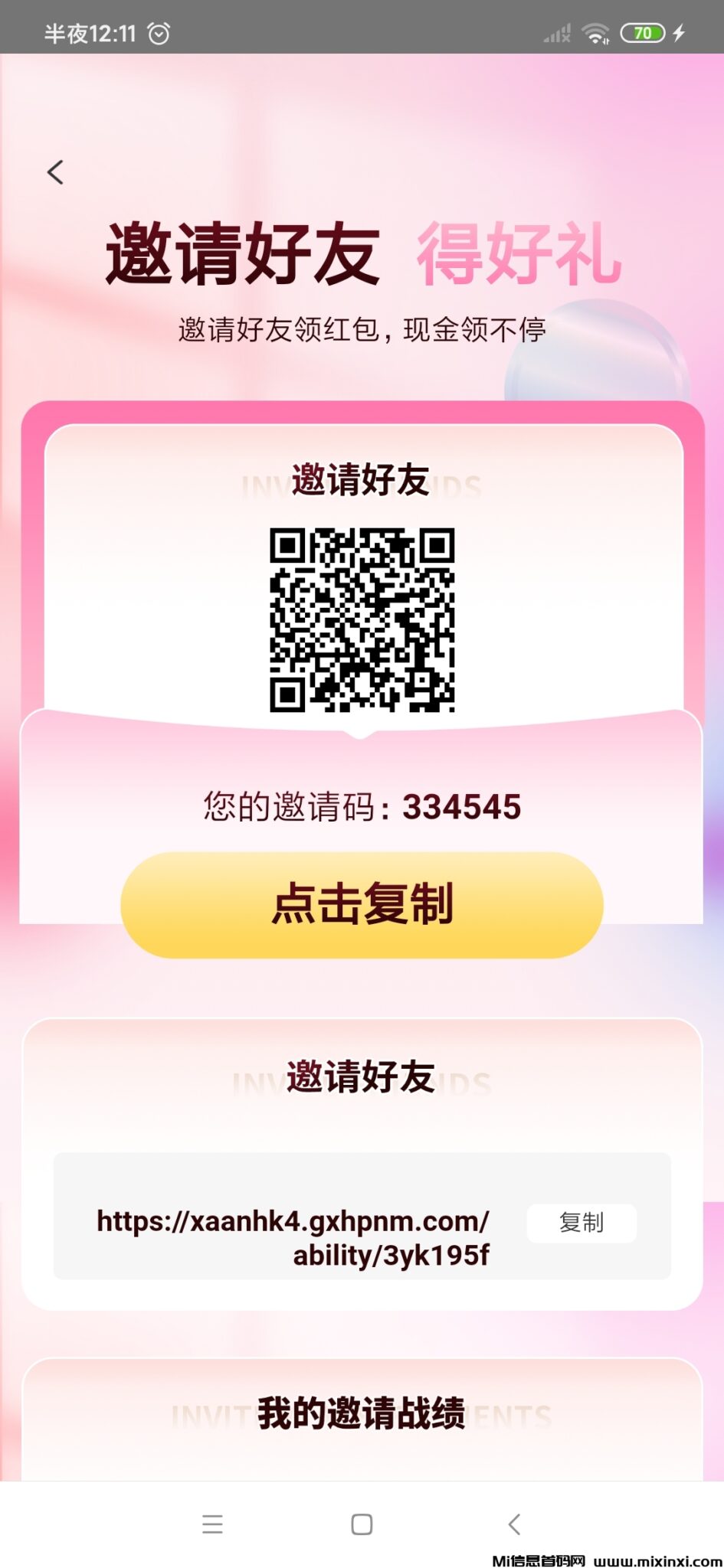This screenshot has width=724, height=1568.
Task: Select the invite code 334545 text
Action: 461,805
